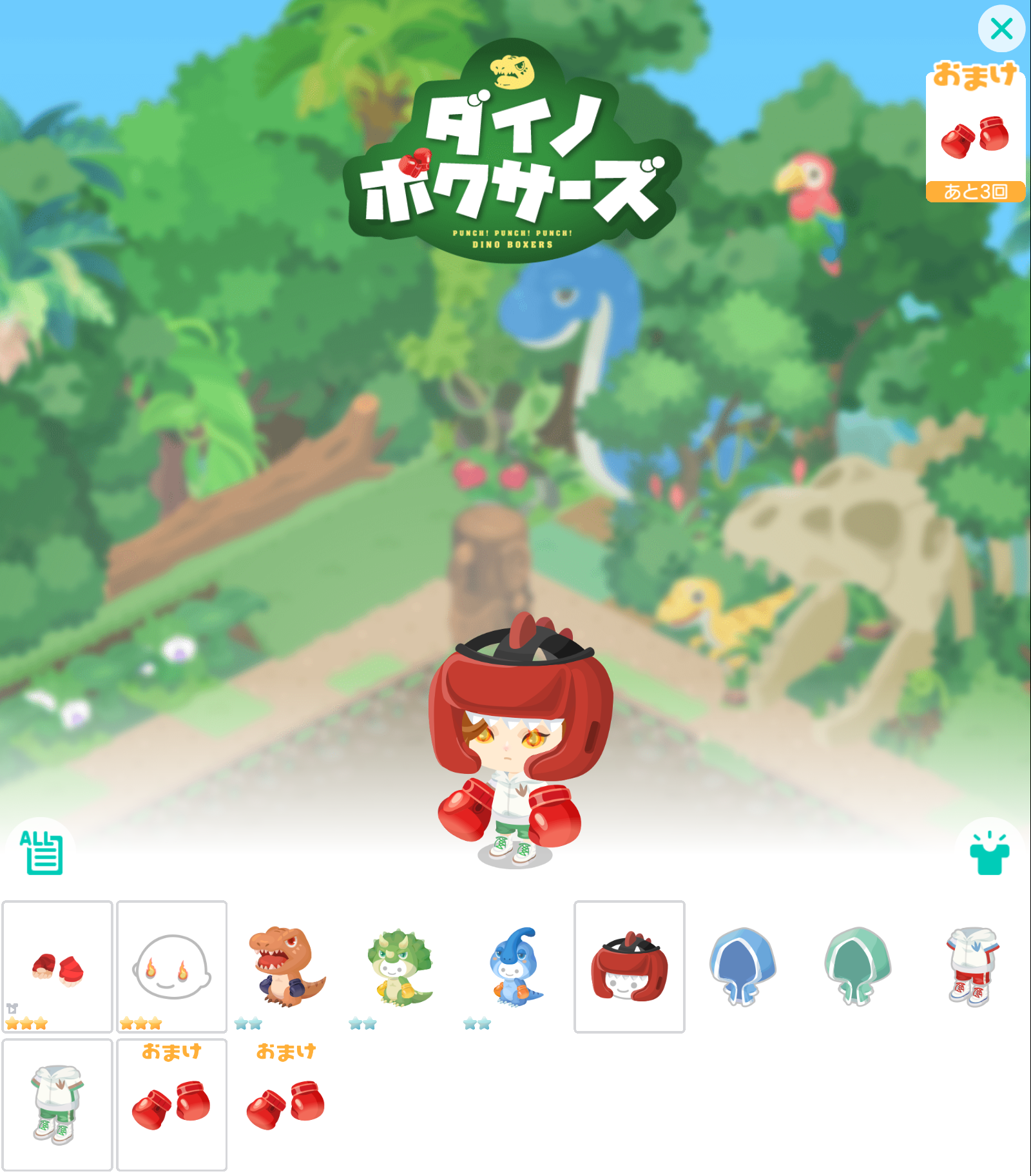This screenshot has width=1031, height=1176.
Task: Select the blue hood item
Action: click(x=743, y=967)
